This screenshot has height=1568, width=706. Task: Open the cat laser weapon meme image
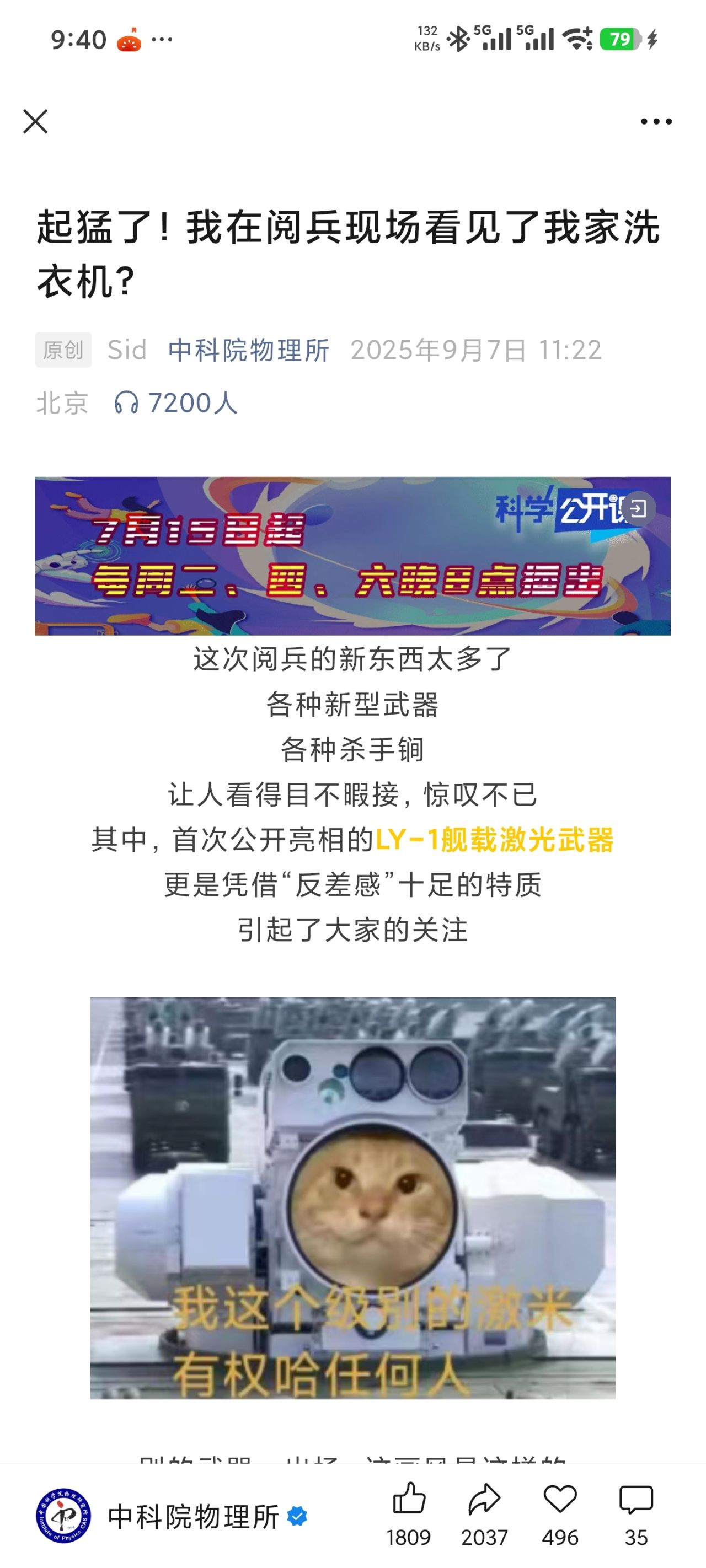click(x=352, y=1198)
